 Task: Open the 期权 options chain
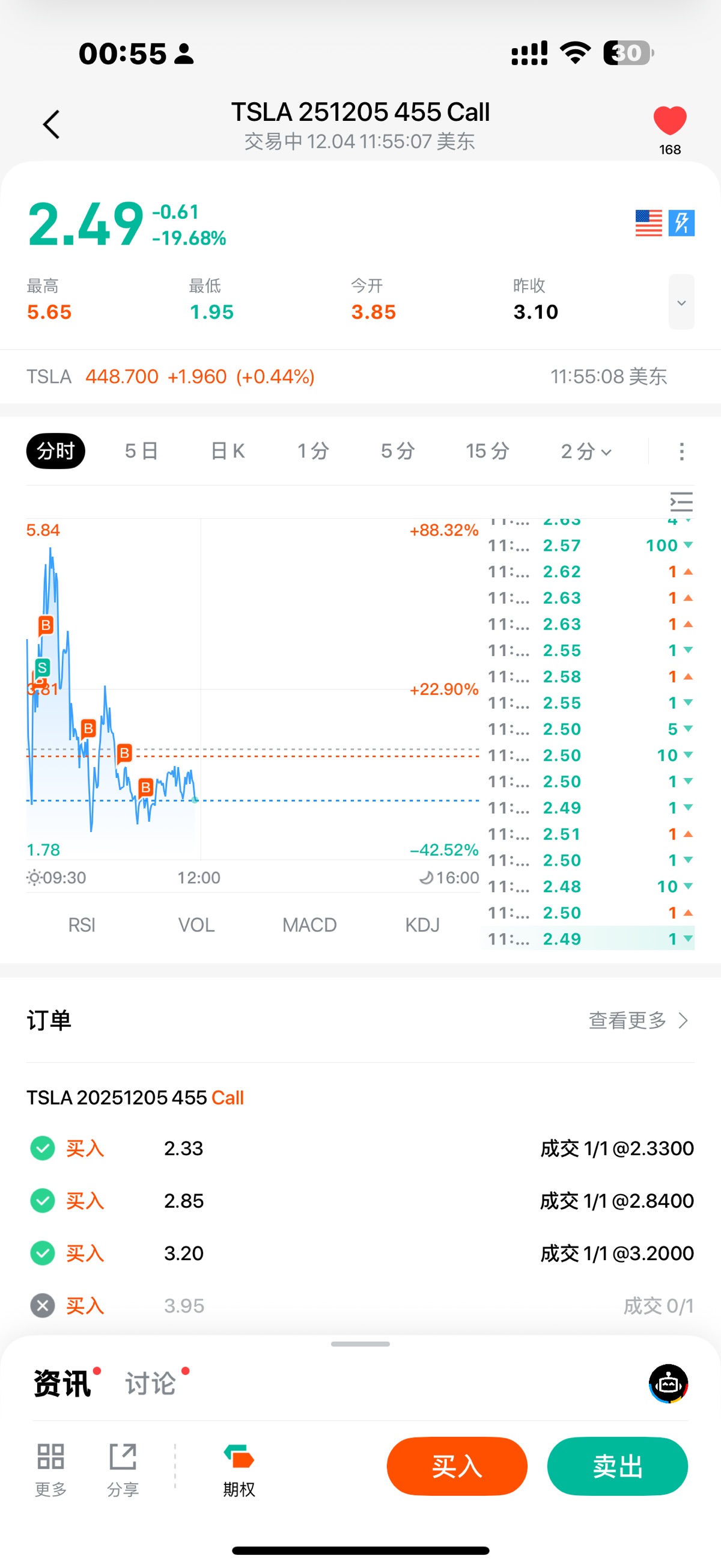click(239, 1469)
